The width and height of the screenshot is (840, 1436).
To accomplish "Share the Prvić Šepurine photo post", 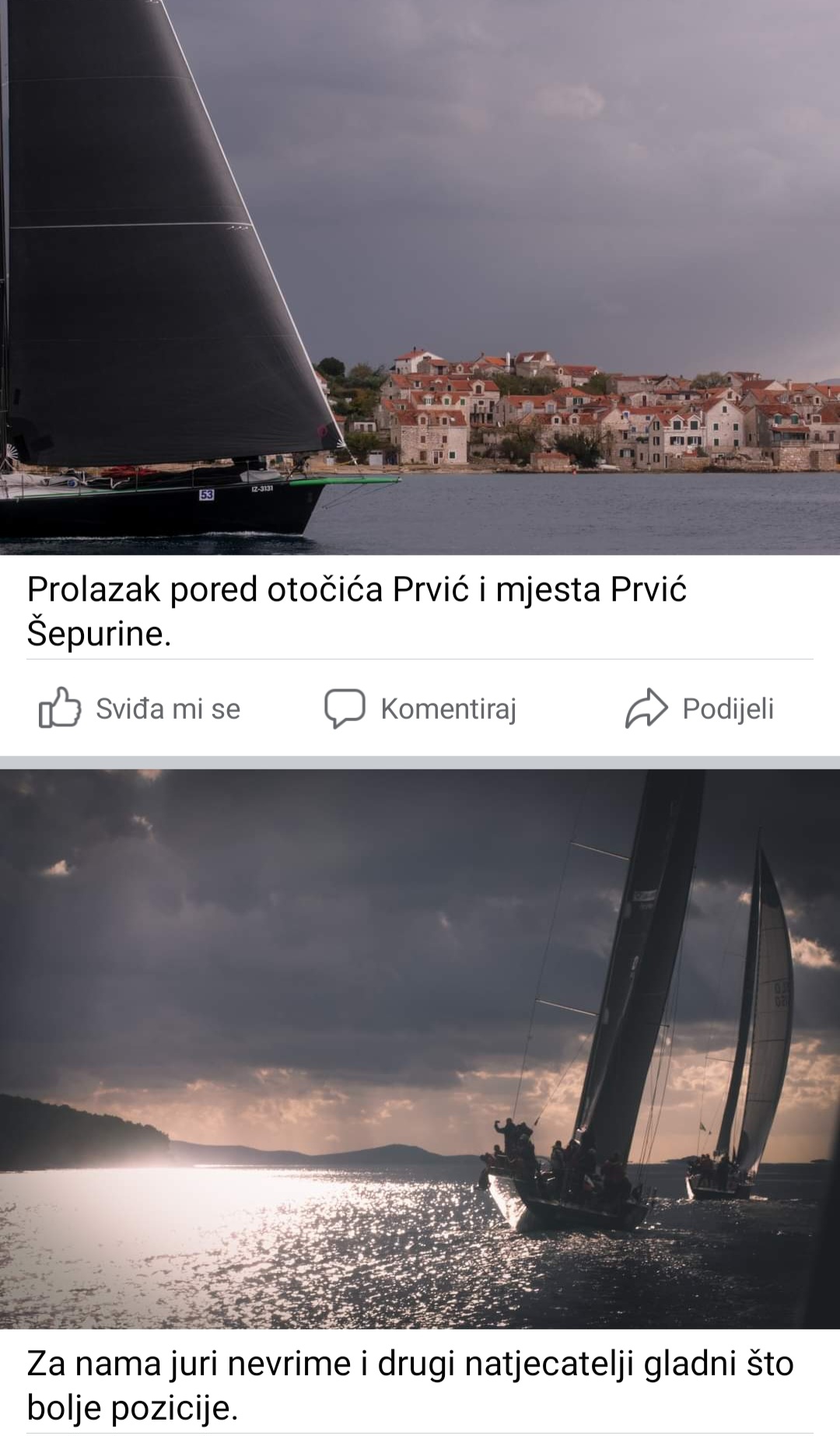I will 700,709.
